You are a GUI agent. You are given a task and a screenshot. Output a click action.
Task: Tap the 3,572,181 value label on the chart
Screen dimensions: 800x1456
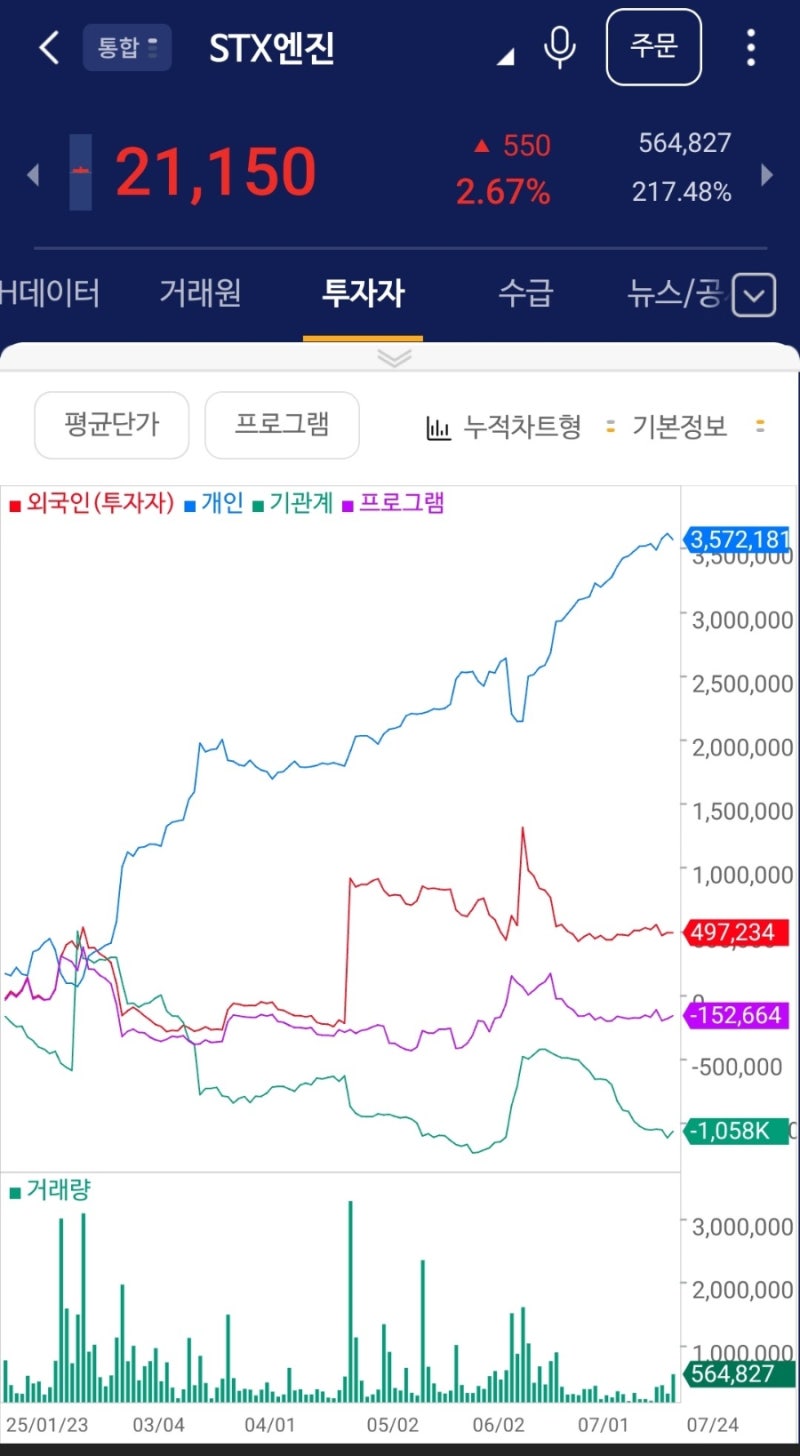pyautogui.click(x=736, y=538)
